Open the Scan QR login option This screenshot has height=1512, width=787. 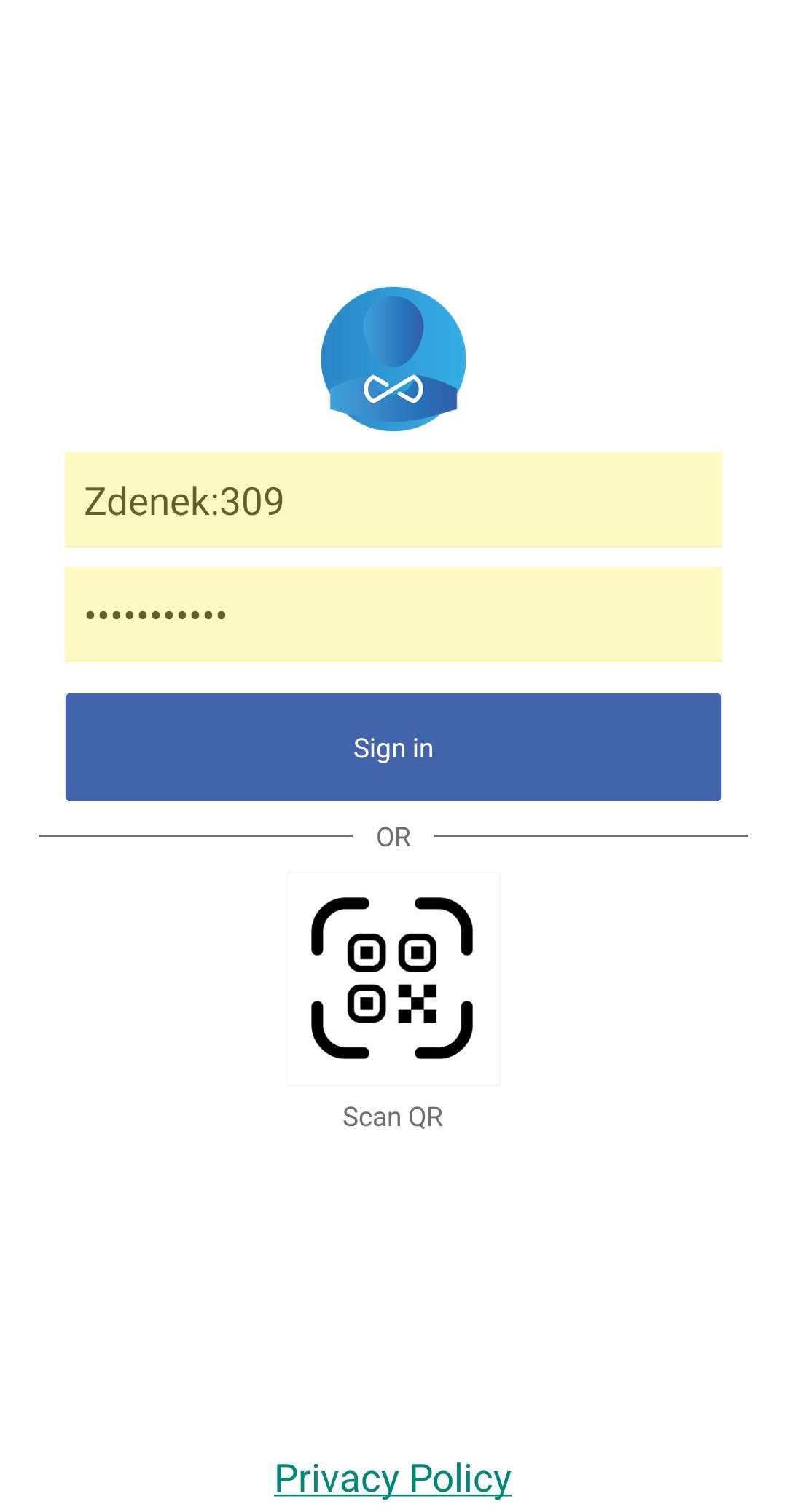coord(393,979)
